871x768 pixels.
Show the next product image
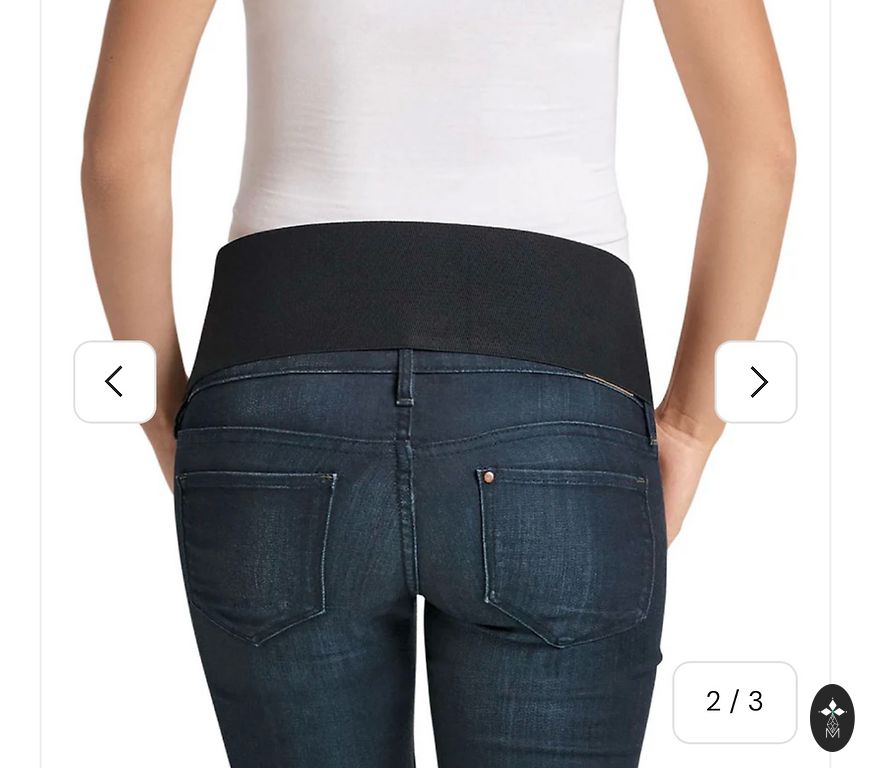coord(756,382)
